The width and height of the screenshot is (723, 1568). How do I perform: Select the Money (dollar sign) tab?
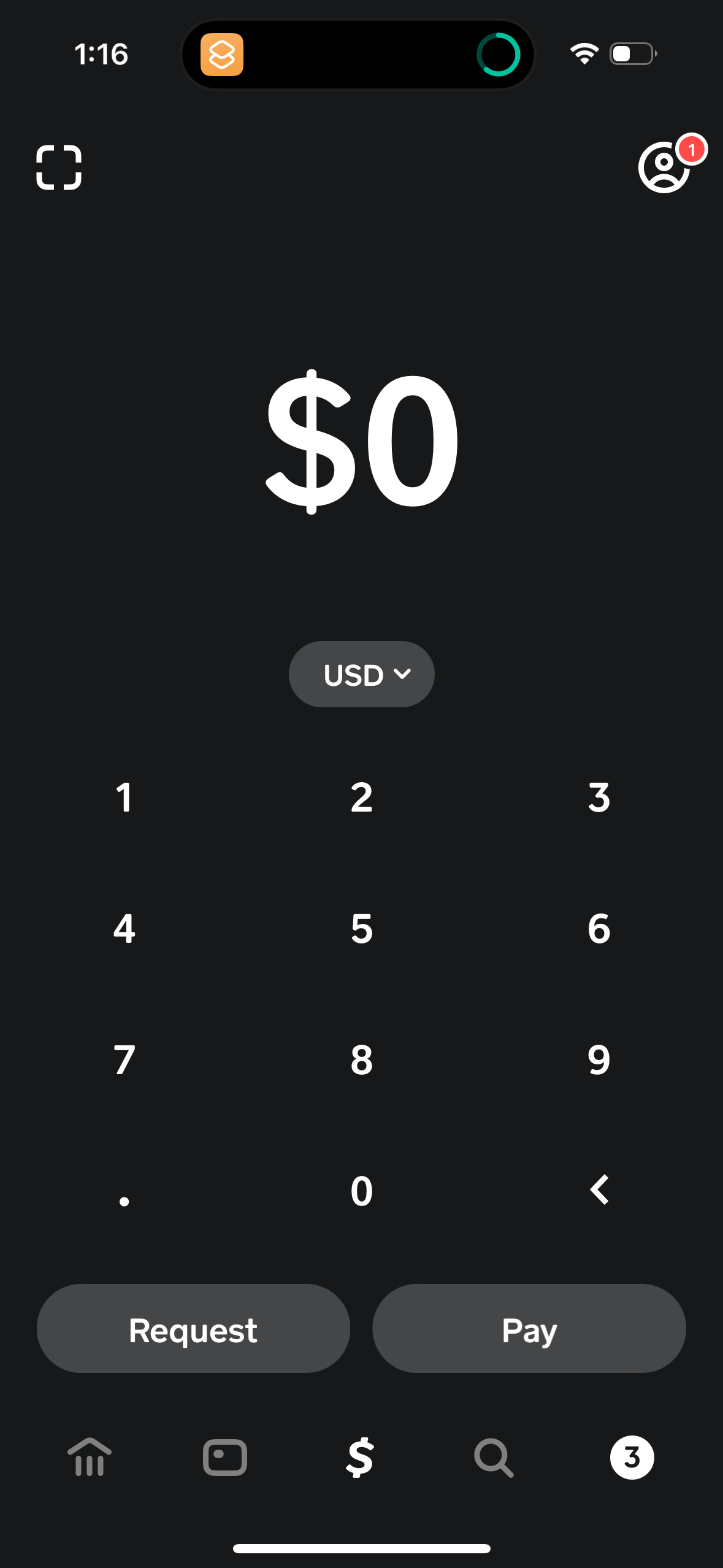pos(361,1459)
